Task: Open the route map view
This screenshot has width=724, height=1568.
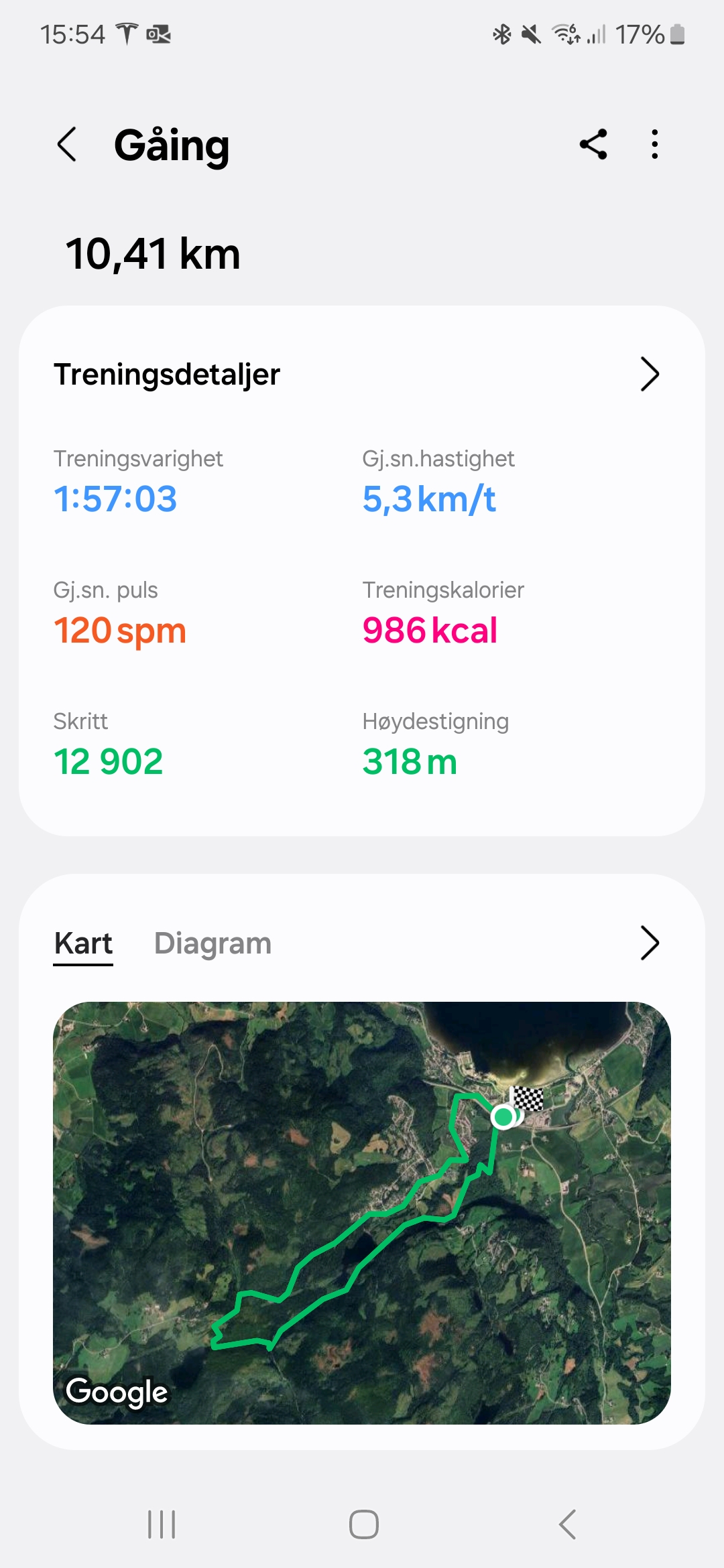Action: (x=362, y=1213)
